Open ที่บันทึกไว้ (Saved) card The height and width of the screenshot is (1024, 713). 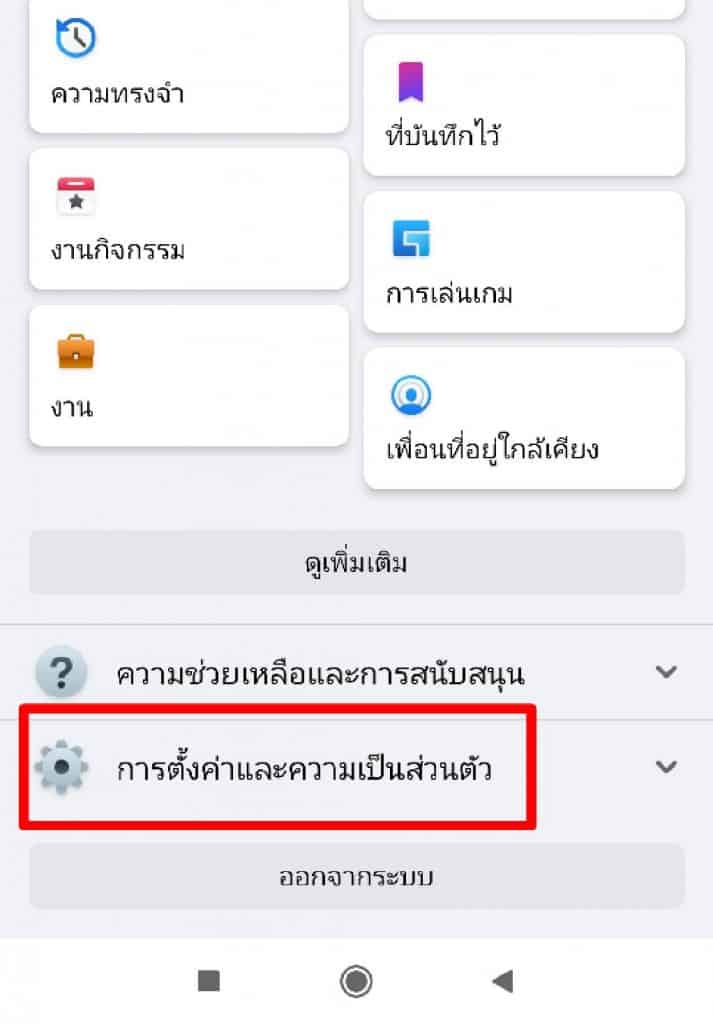point(523,105)
